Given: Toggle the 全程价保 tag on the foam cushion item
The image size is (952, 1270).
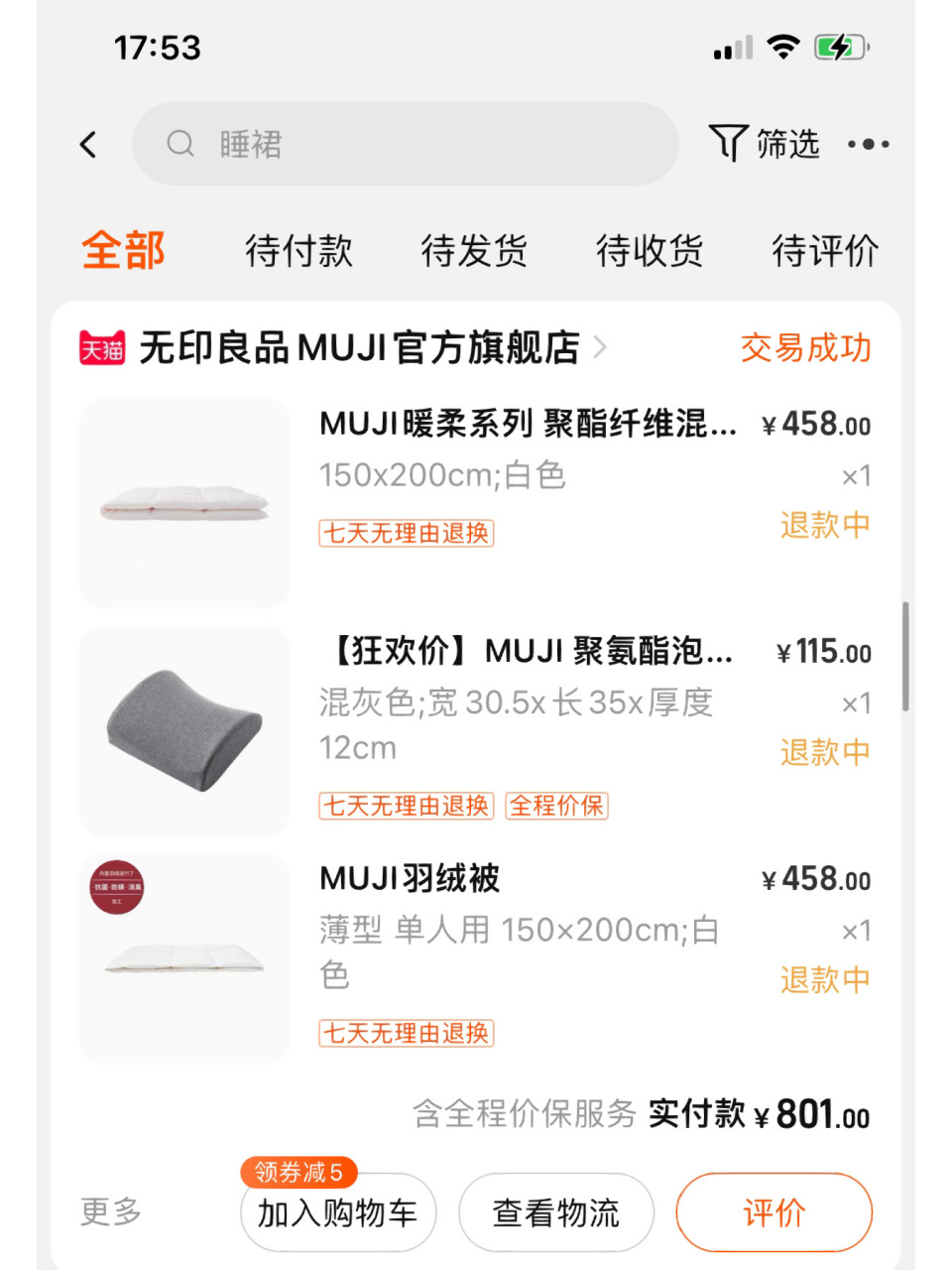Looking at the screenshot, I should click(x=556, y=807).
